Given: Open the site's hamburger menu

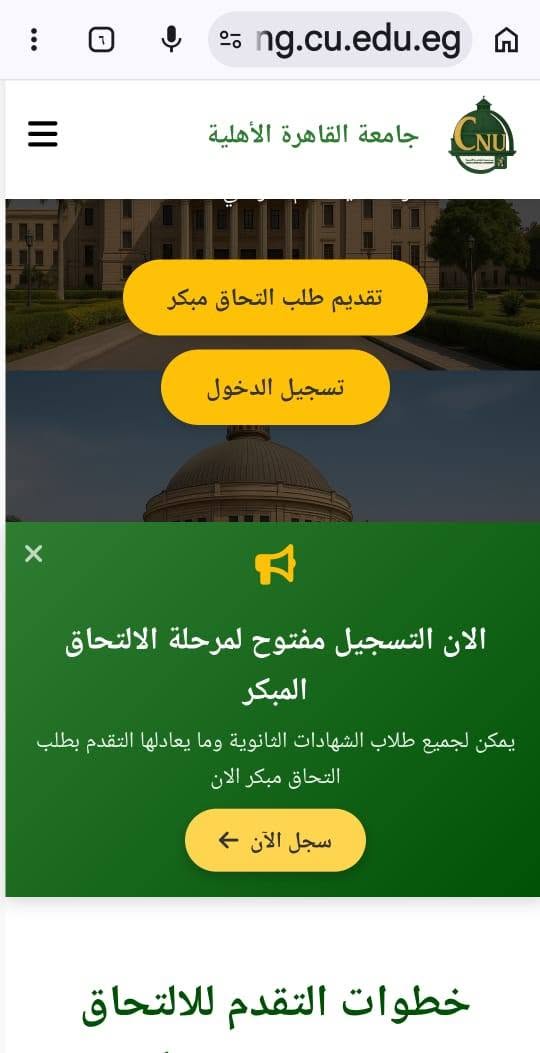Looking at the screenshot, I should 43,134.
